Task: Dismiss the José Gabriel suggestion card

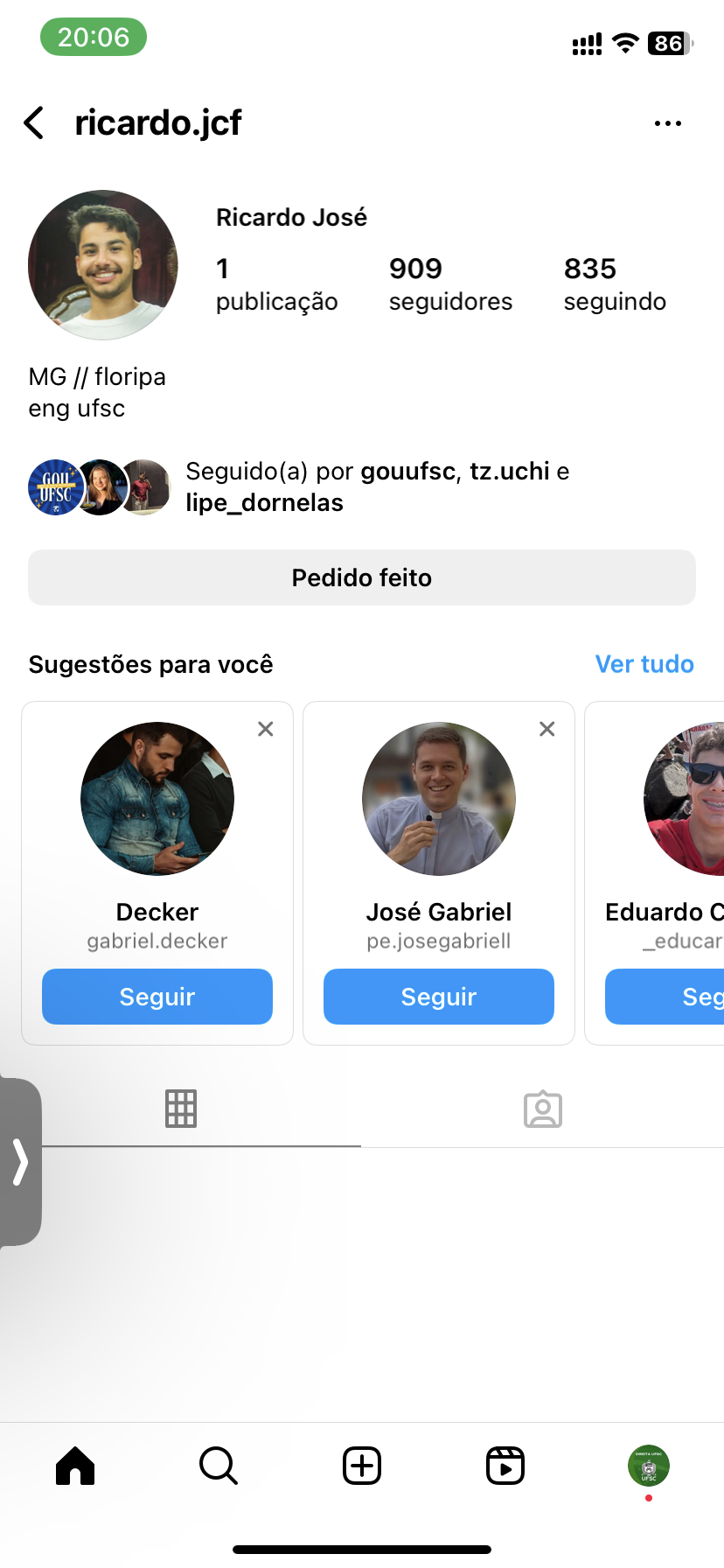Action: coord(547,729)
